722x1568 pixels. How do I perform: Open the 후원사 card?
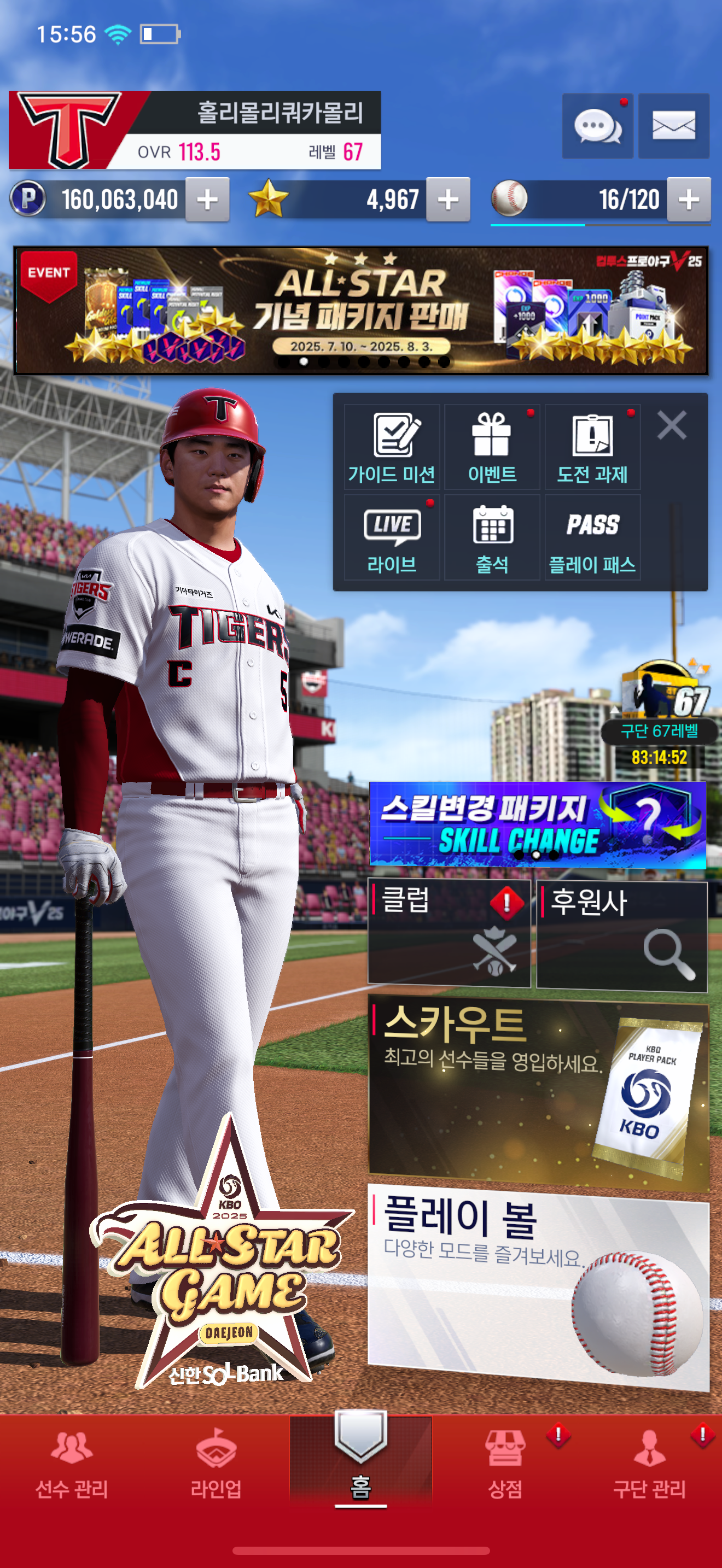pyautogui.click(x=621, y=934)
